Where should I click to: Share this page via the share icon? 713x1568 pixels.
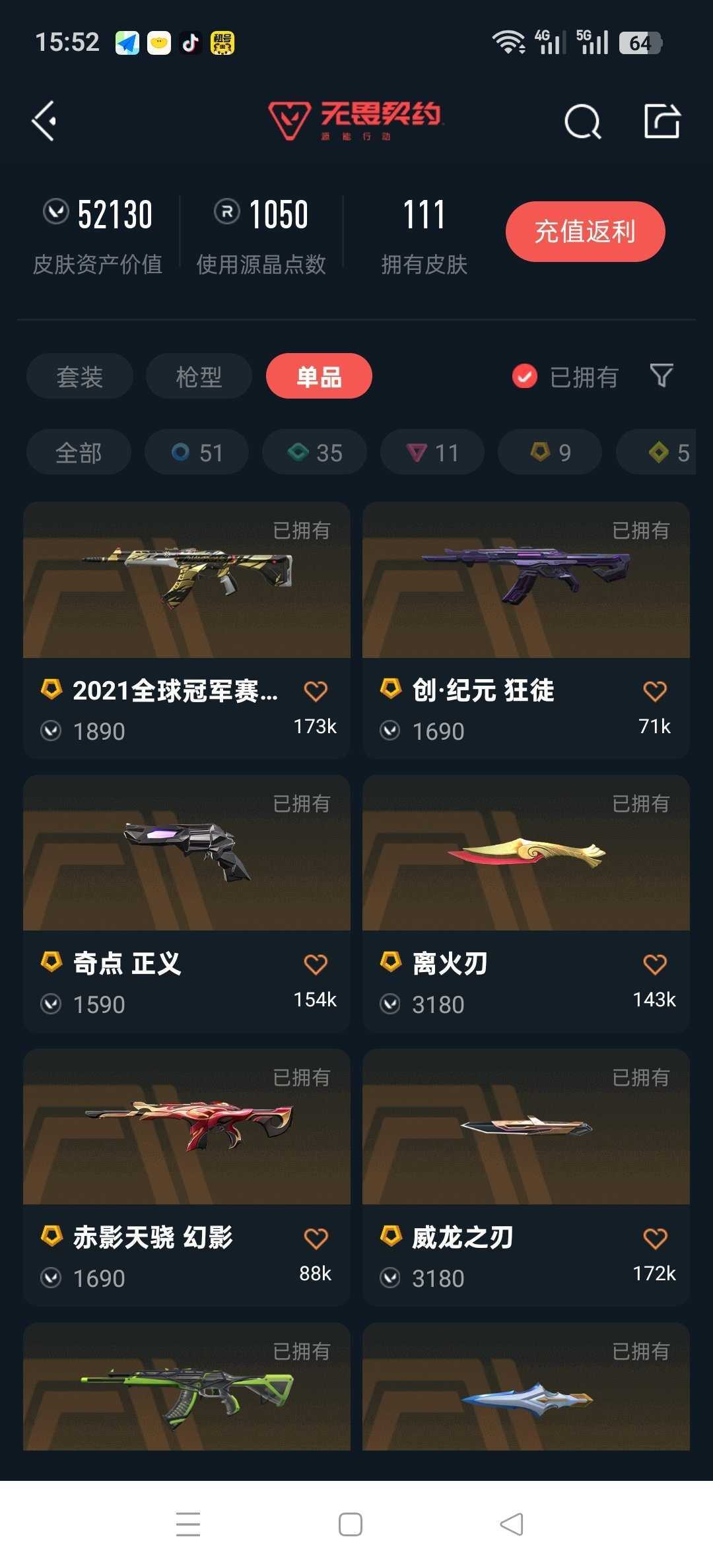click(662, 121)
